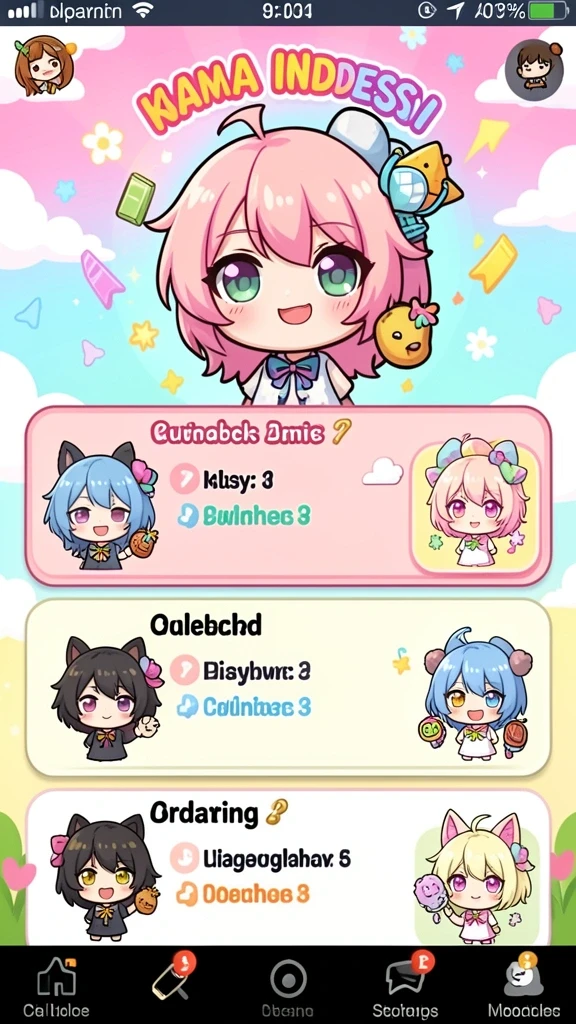Viewport: 576px width, 1024px height.
Task: Open the pink Curinabck Amis card
Action: [288, 496]
